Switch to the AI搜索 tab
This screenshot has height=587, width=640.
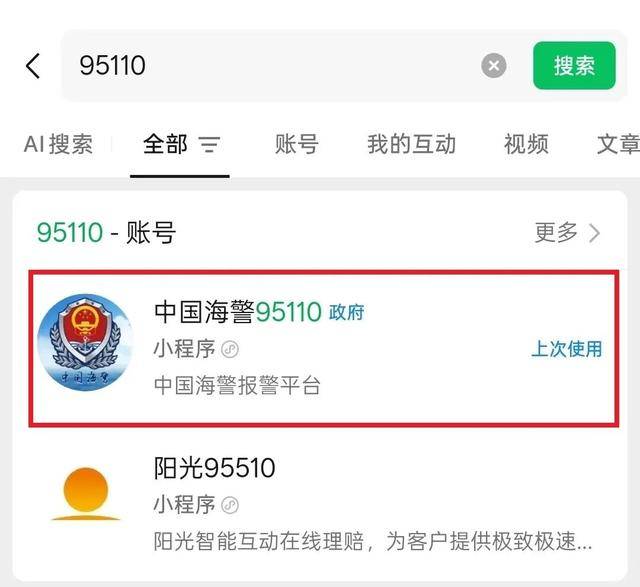pyautogui.click(x=58, y=144)
